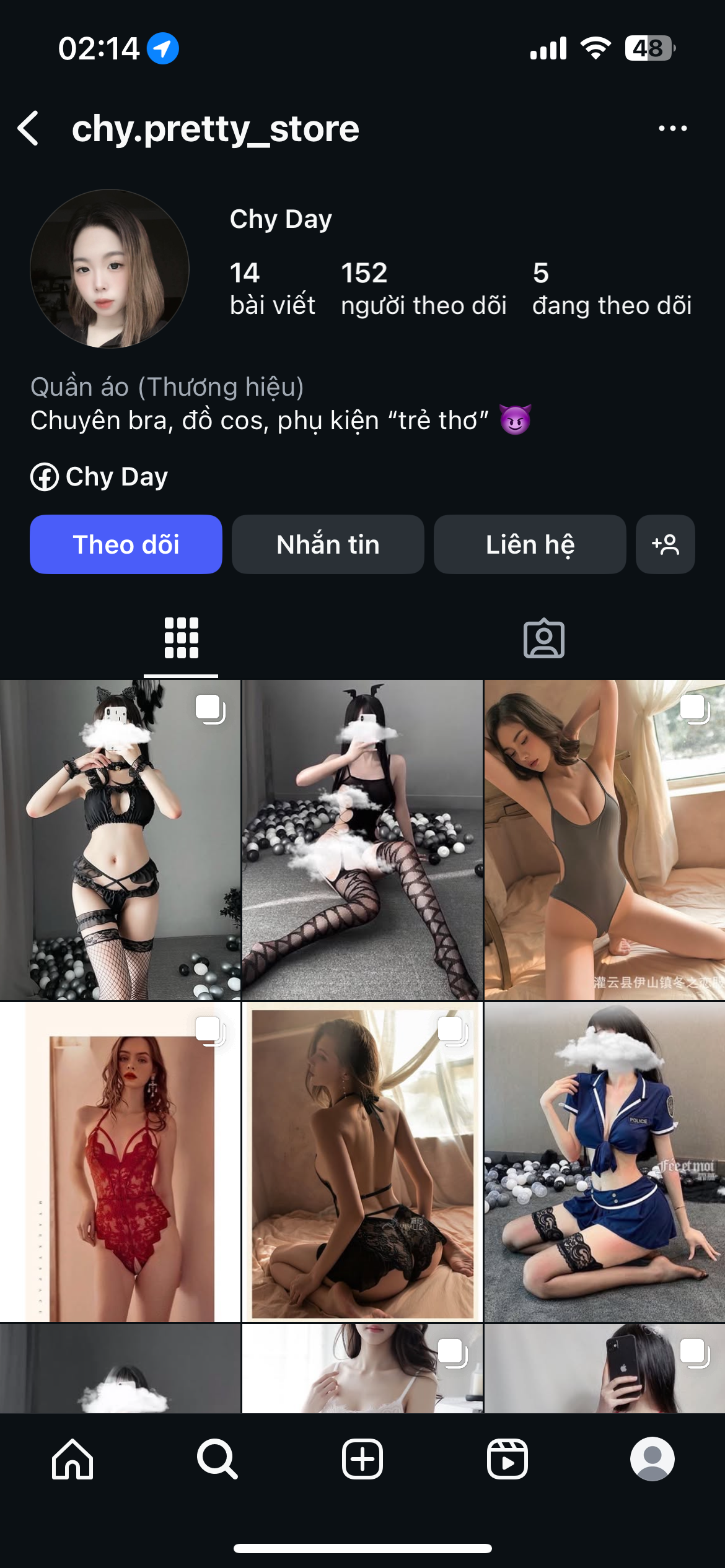This screenshot has width=725, height=1568.
Task: Open the 5 đang theo dõi list
Action: [x=611, y=289]
